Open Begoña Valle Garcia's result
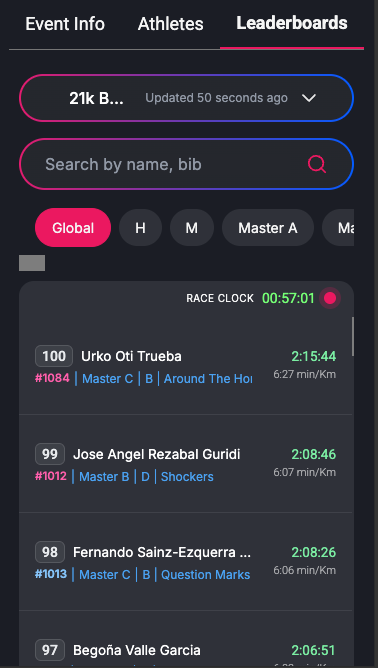Image resolution: width=378 pixels, height=668 pixels. [186, 638]
